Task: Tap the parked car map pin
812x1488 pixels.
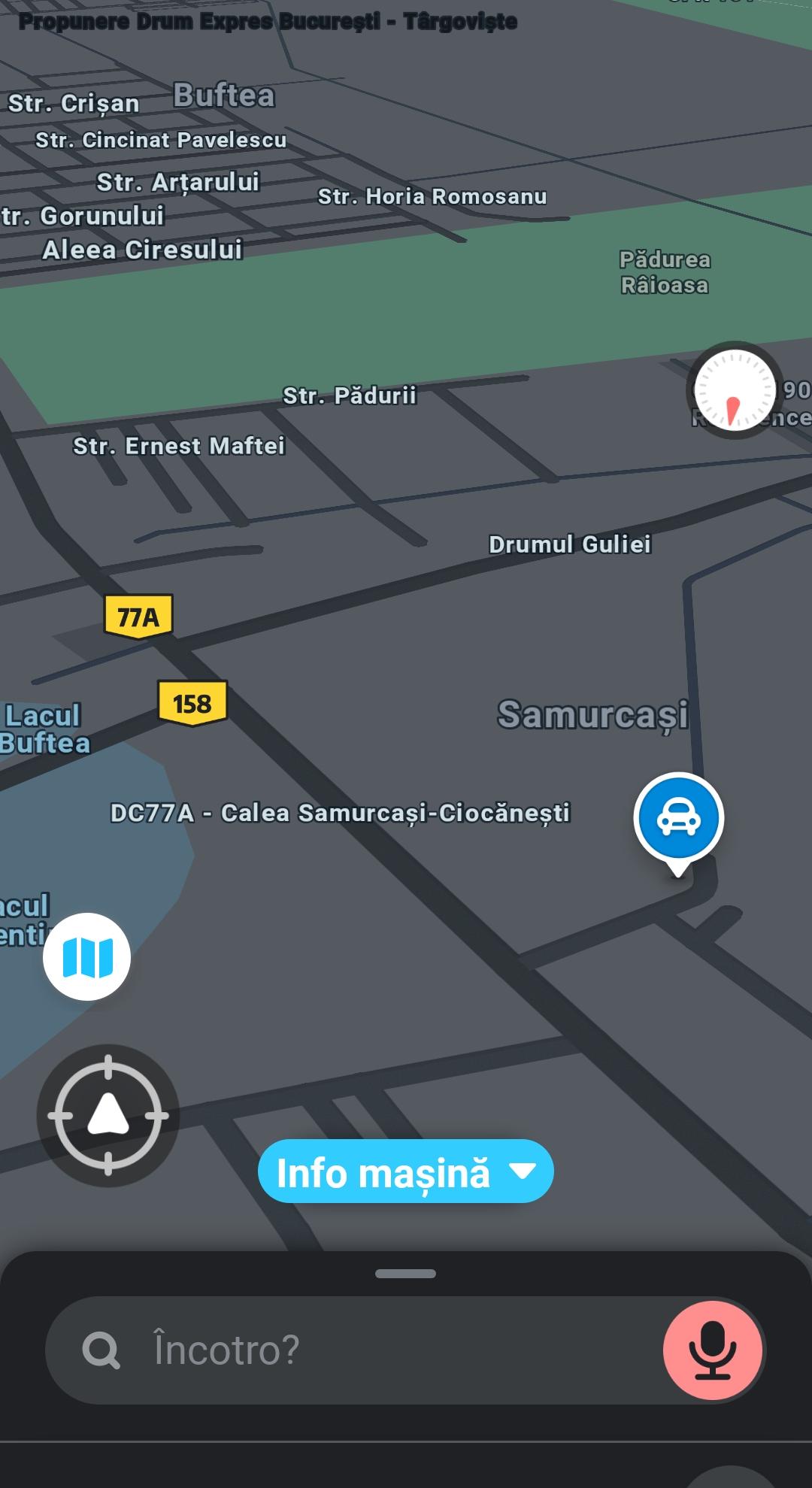Action: 678,818
